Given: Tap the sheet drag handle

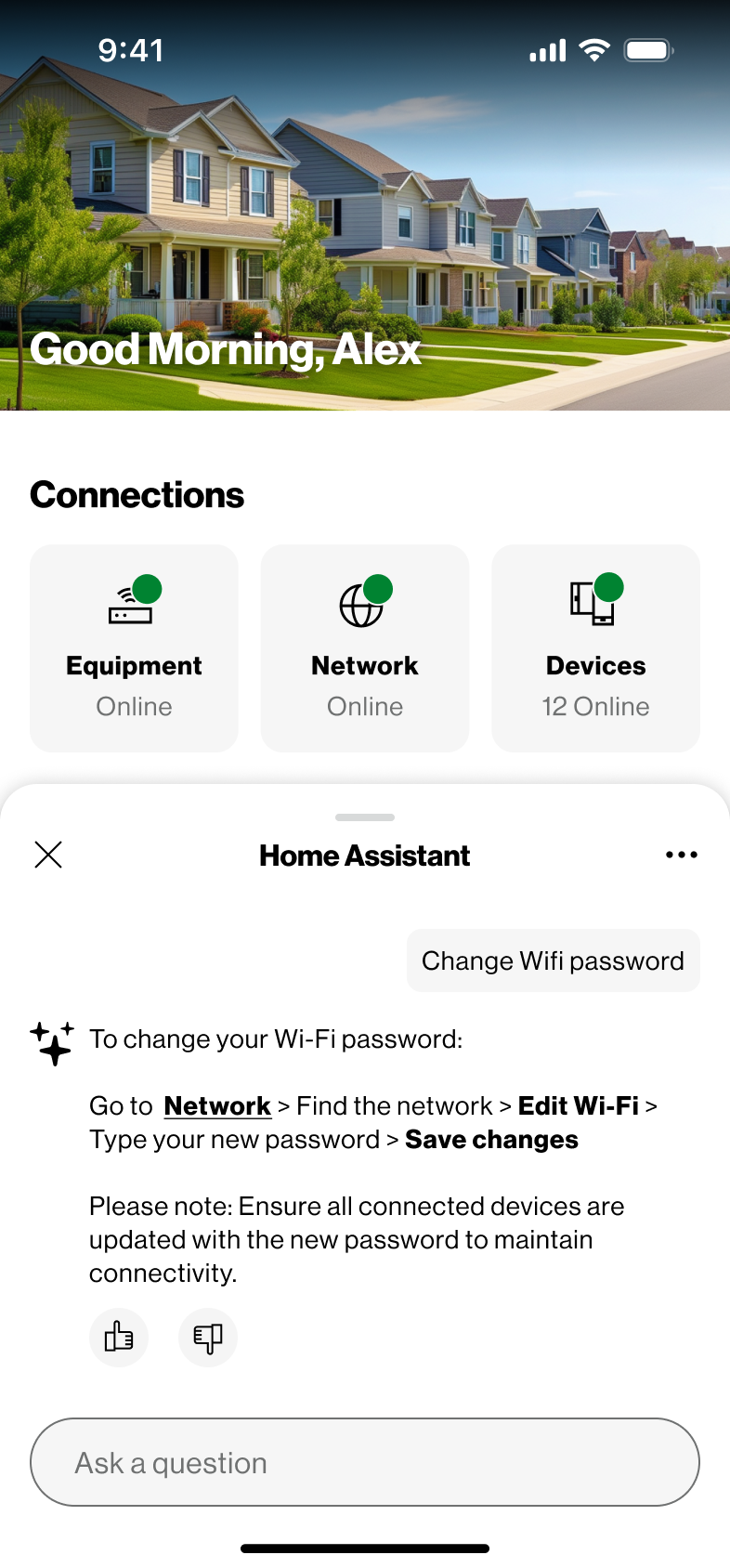Looking at the screenshot, I should 365,817.
